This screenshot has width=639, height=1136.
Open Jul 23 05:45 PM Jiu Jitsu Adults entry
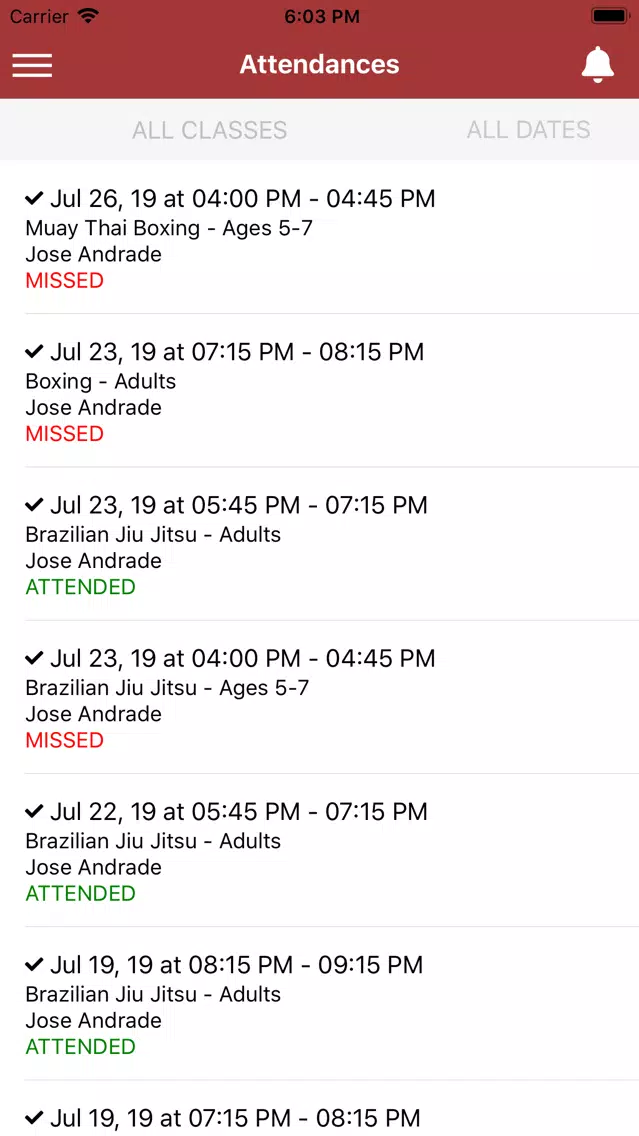[320, 544]
